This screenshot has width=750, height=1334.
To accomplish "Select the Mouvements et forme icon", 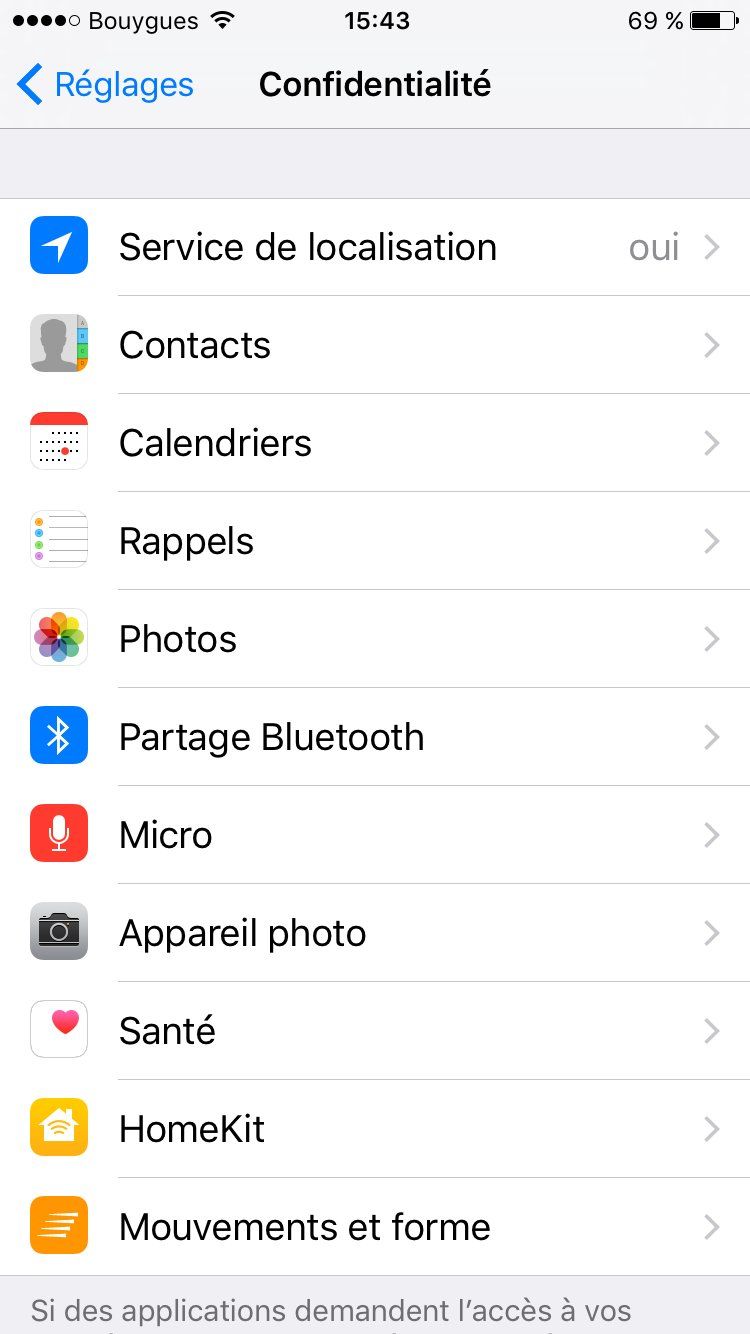I will 58,1225.
